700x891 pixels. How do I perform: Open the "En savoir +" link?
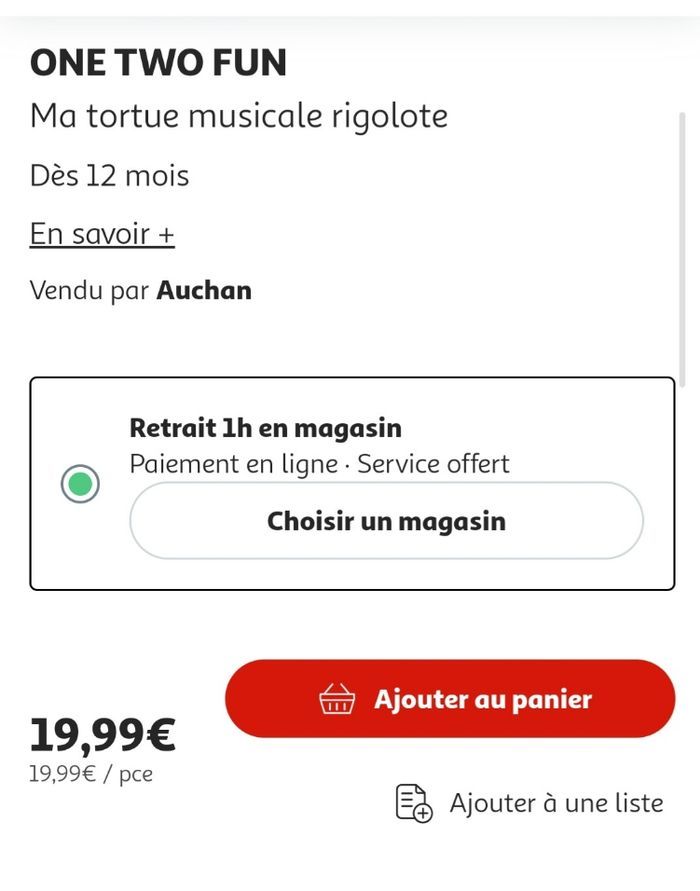click(x=102, y=234)
